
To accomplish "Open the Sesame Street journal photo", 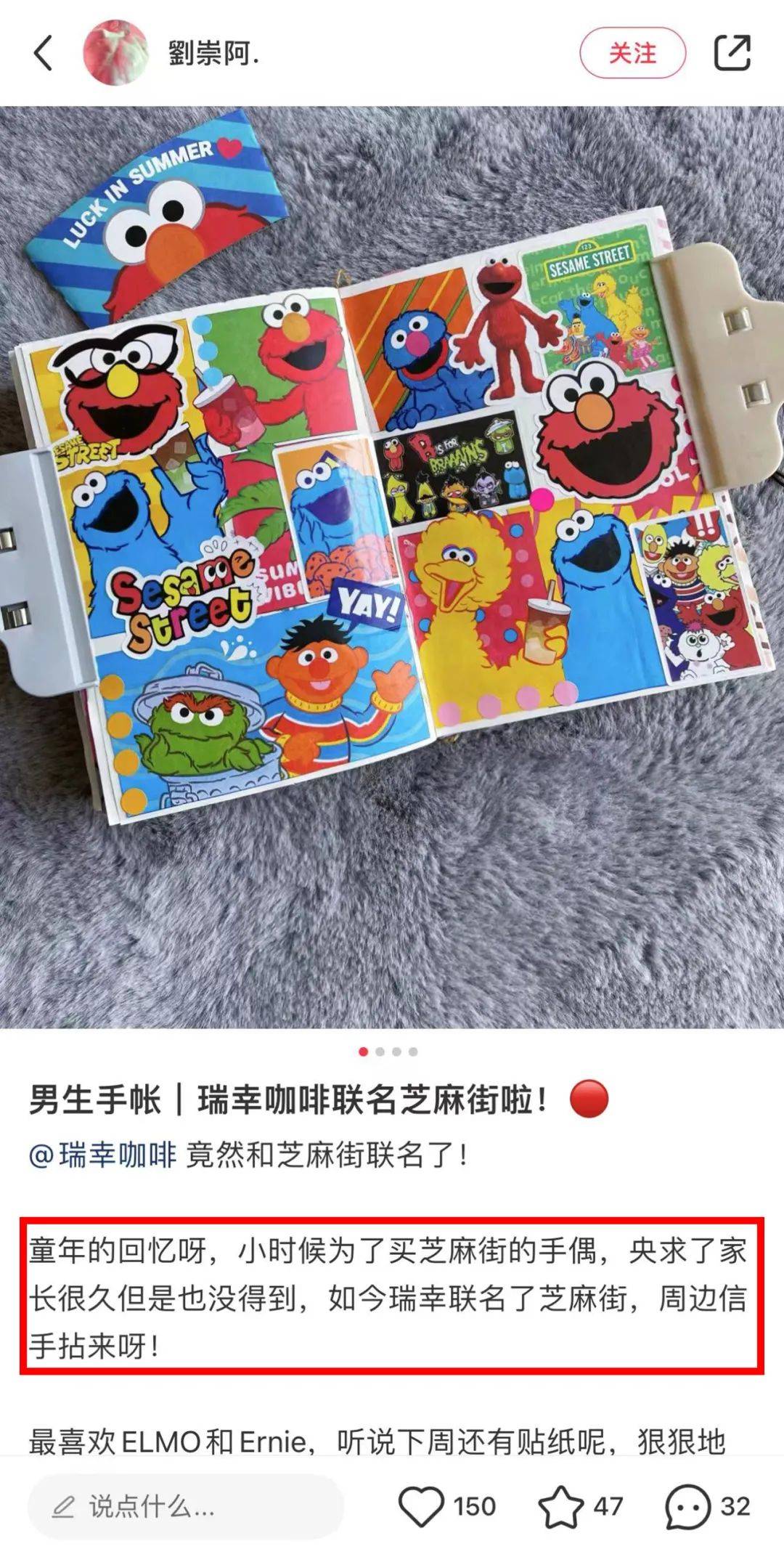I will [392, 566].
